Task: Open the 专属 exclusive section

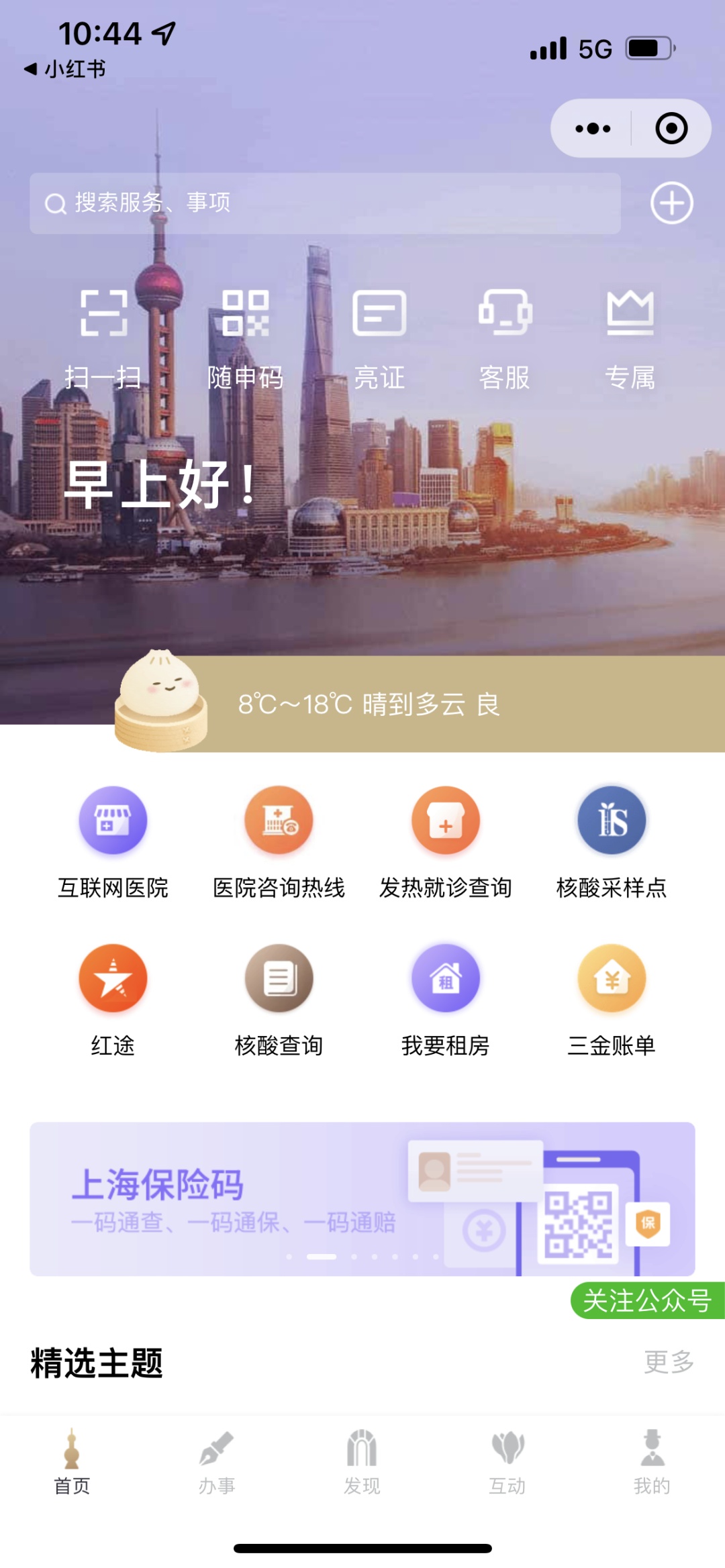Action: tap(630, 338)
